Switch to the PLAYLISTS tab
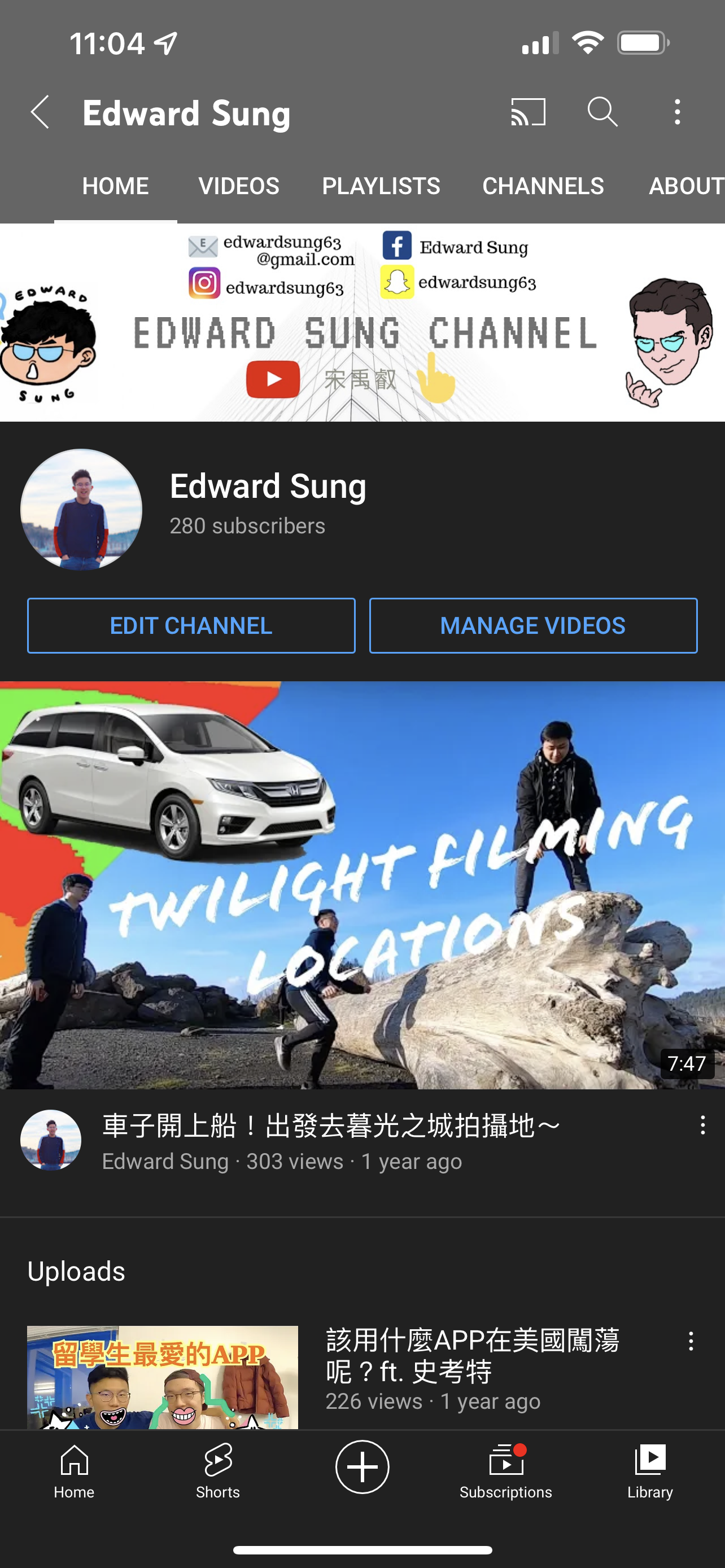The image size is (725, 1568). (x=381, y=186)
